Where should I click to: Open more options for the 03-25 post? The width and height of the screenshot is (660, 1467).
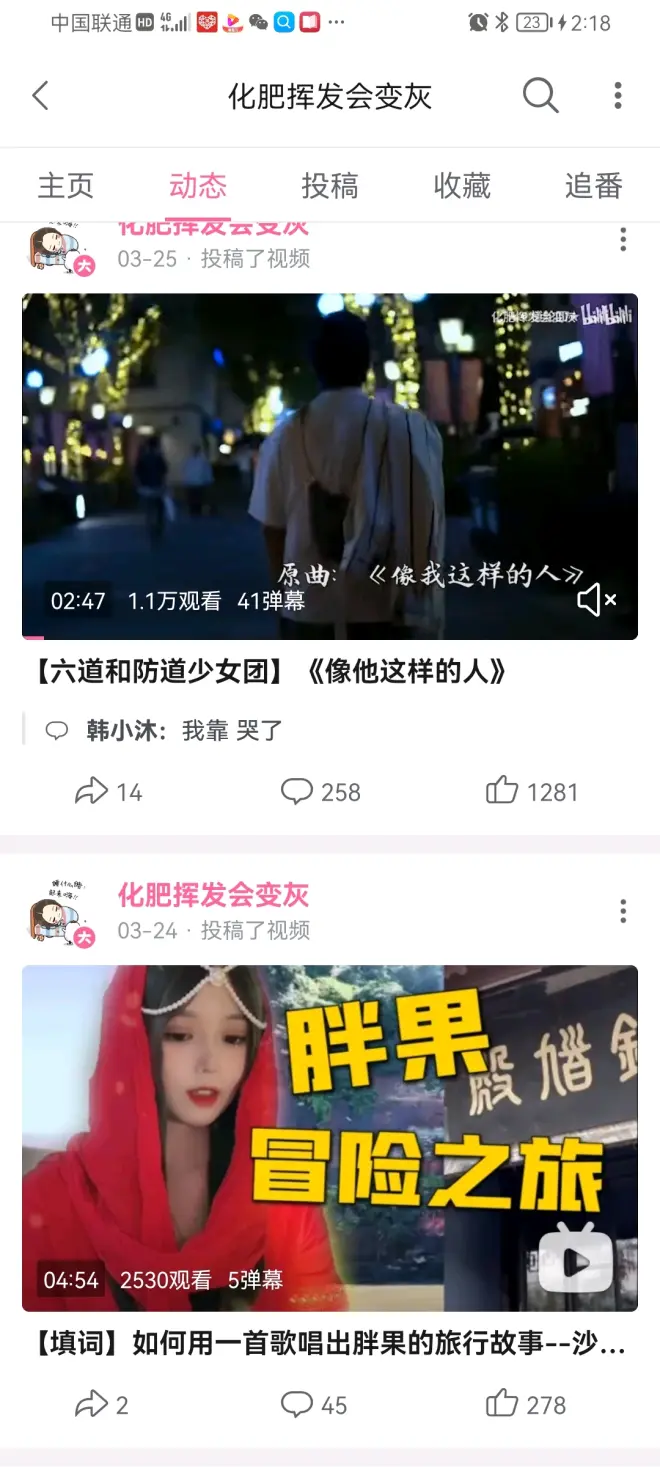[623, 239]
